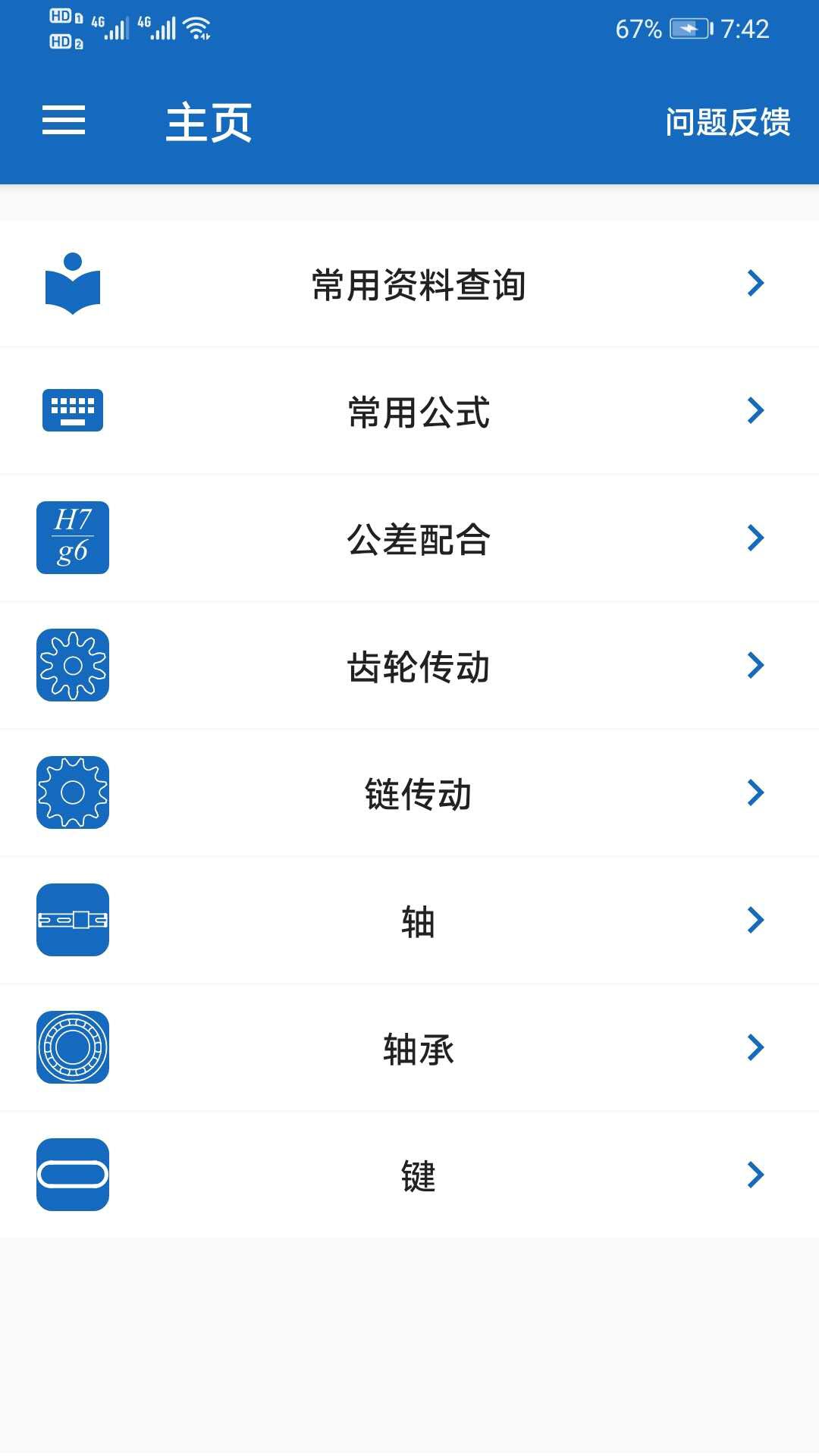Tap the 主页 title
This screenshot has height=1456, width=819.
coord(209,121)
